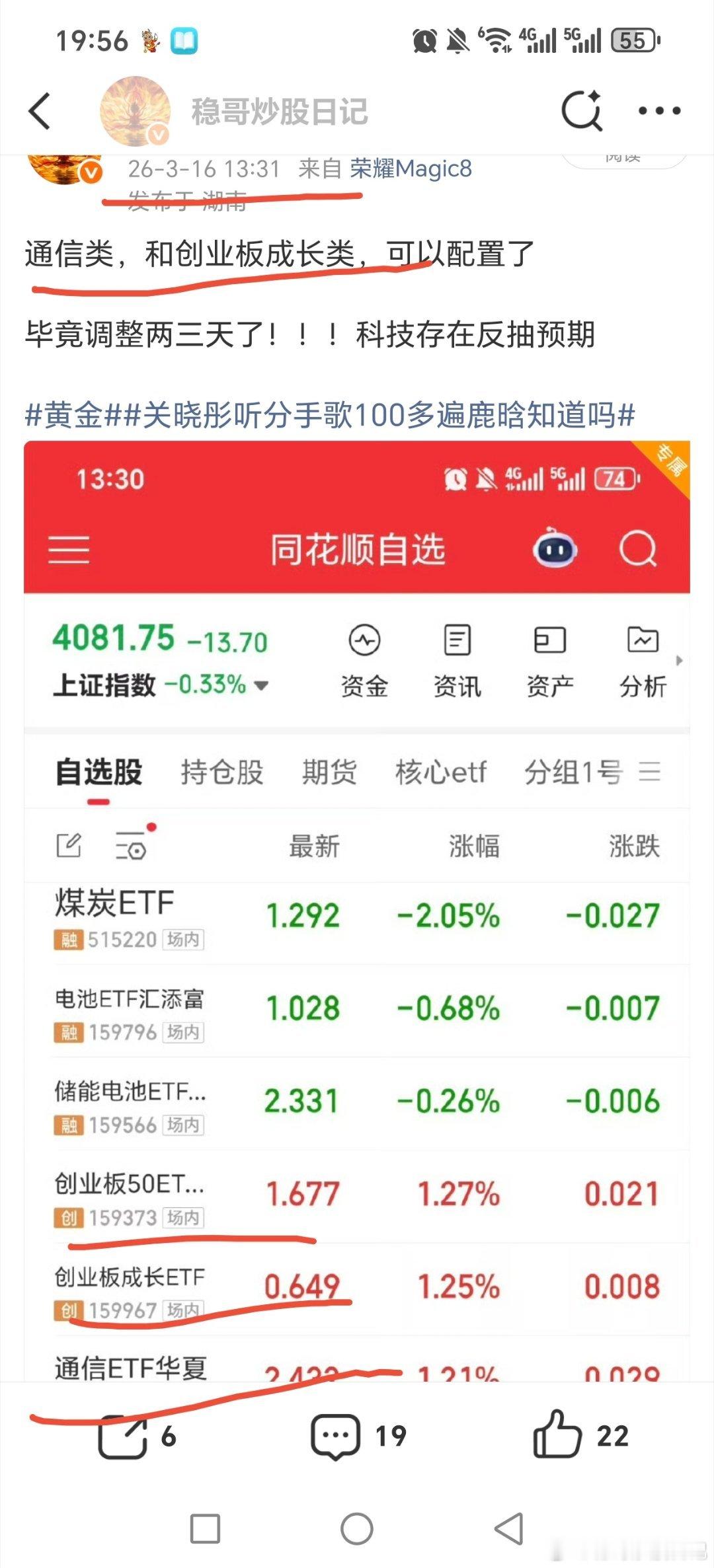Screen dimensions: 714x1568
Task: Open the watchlist edit pencil icon
Action: (x=69, y=846)
